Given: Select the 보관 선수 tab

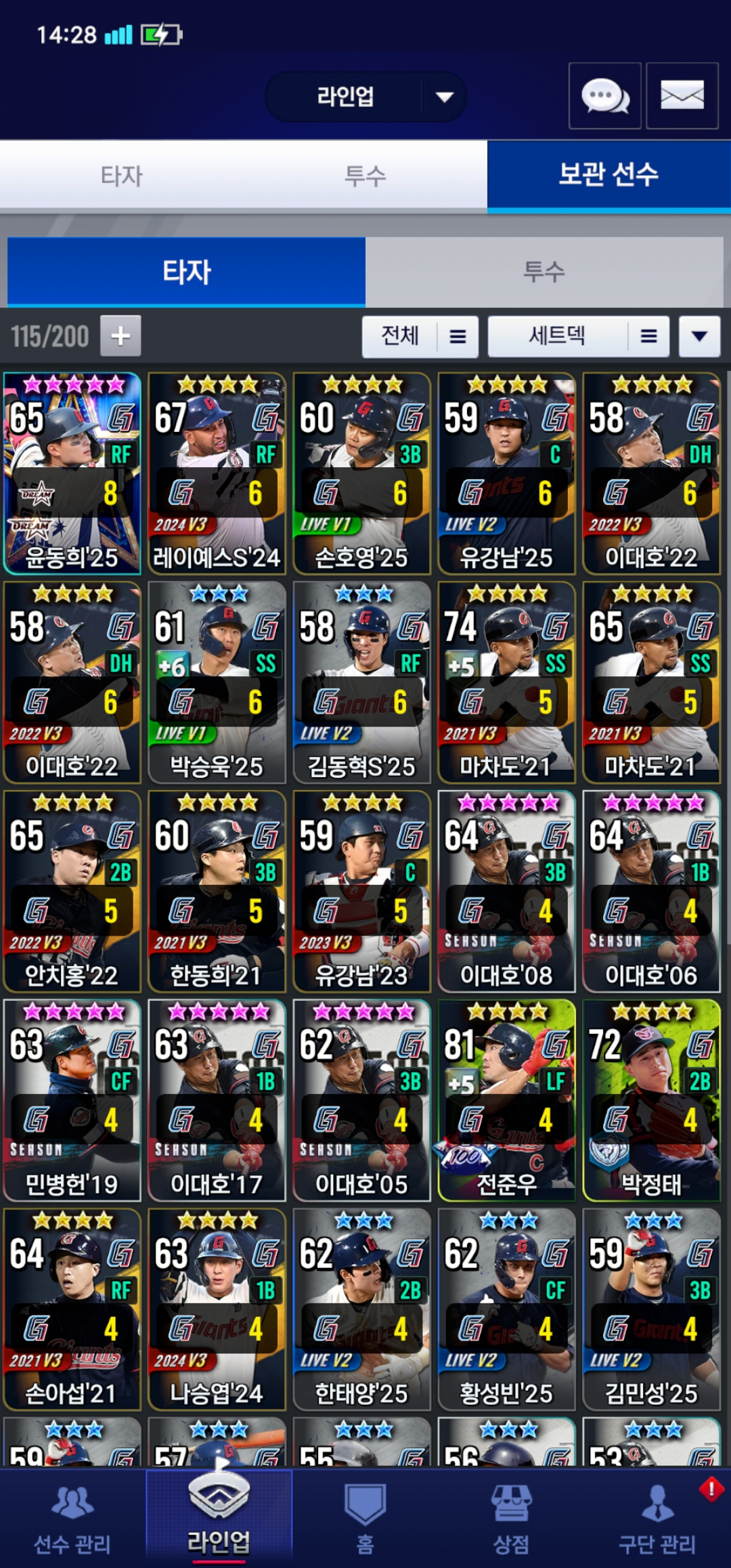Looking at the screenshot, I should pos(608,175).
